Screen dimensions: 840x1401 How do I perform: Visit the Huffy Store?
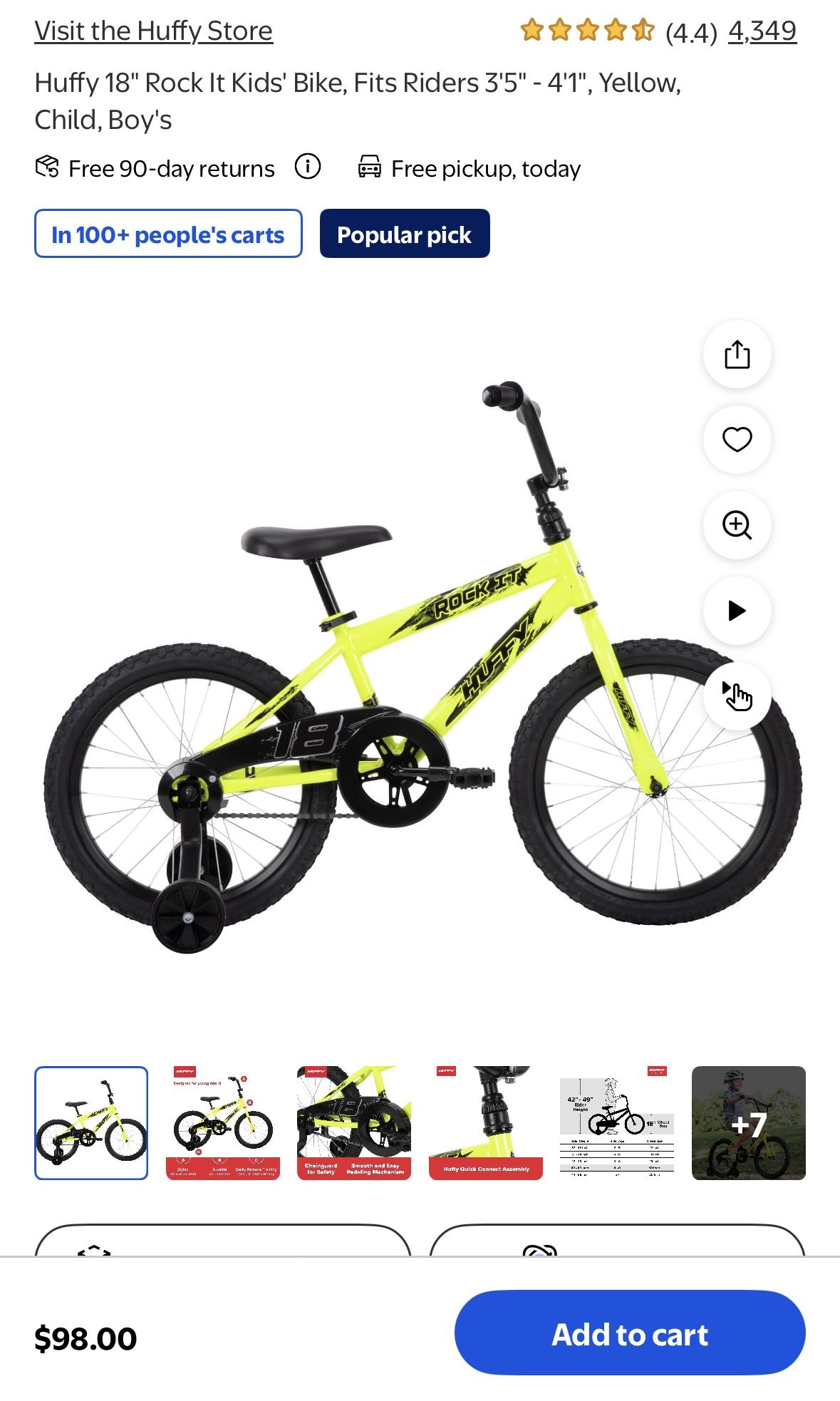coord(153,31)
